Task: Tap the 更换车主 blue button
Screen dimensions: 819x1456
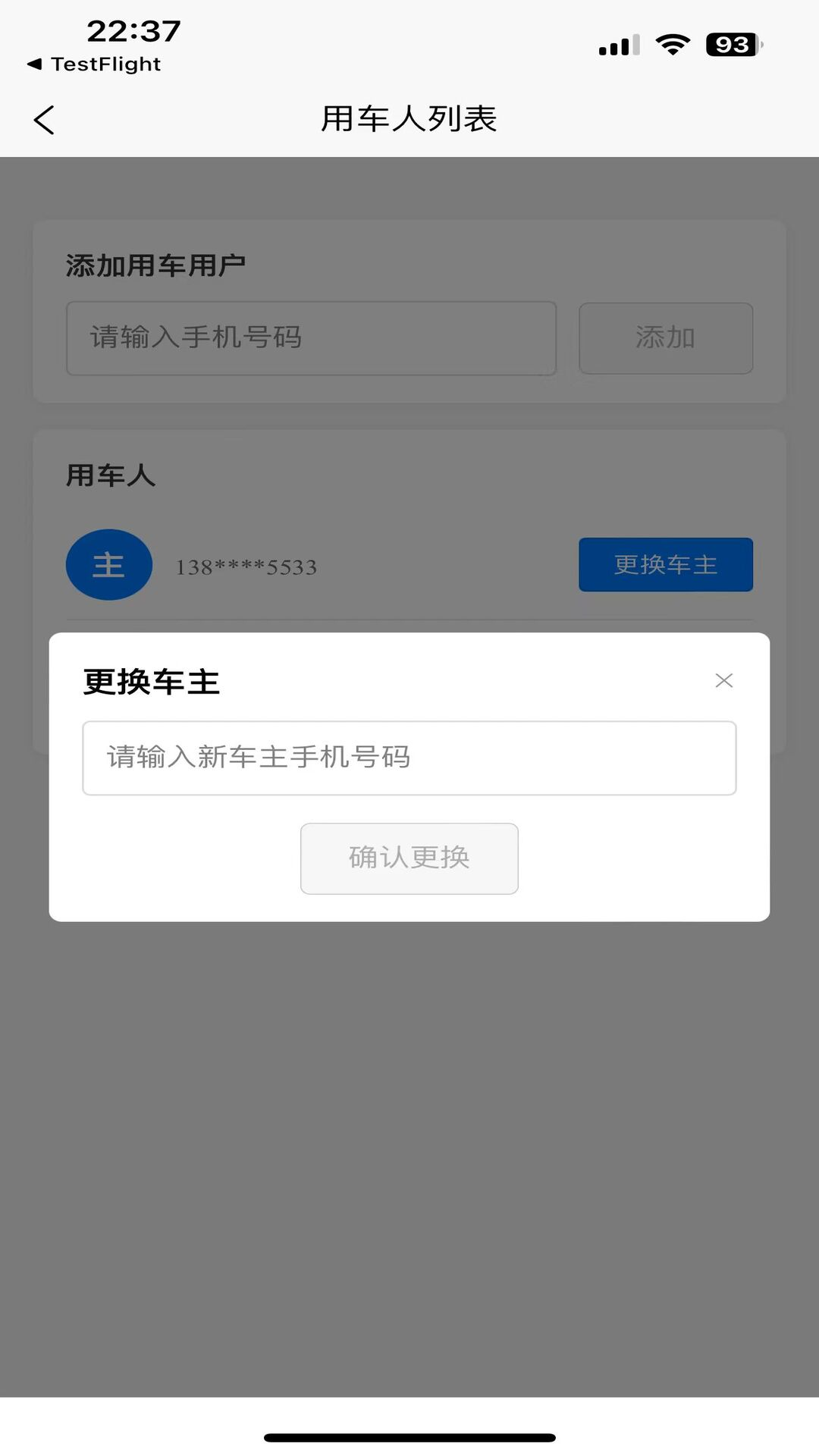Action: click(665, 564)
